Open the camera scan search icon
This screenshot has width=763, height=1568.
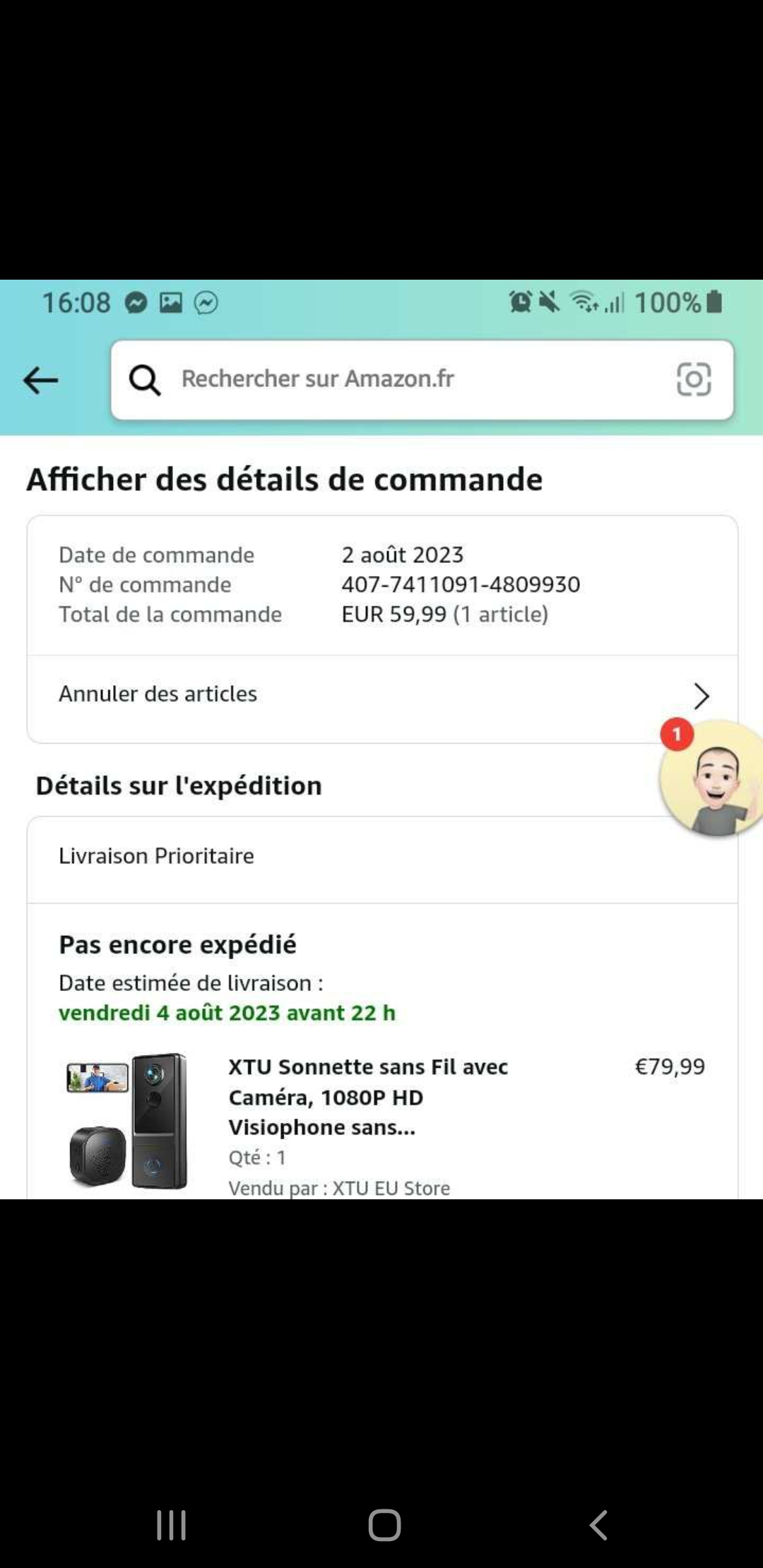(x=693, y=379)
